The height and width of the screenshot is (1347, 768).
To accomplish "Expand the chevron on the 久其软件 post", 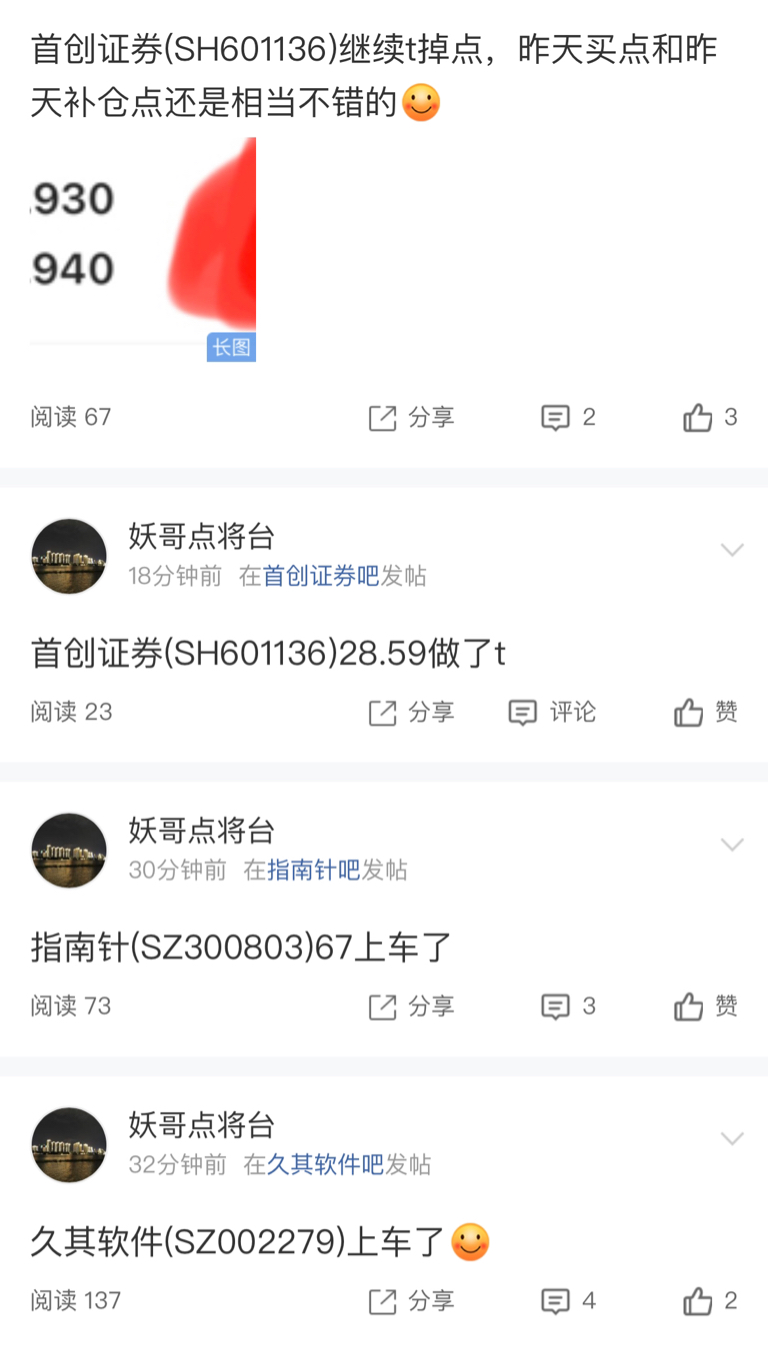I will pos(733,1139).
